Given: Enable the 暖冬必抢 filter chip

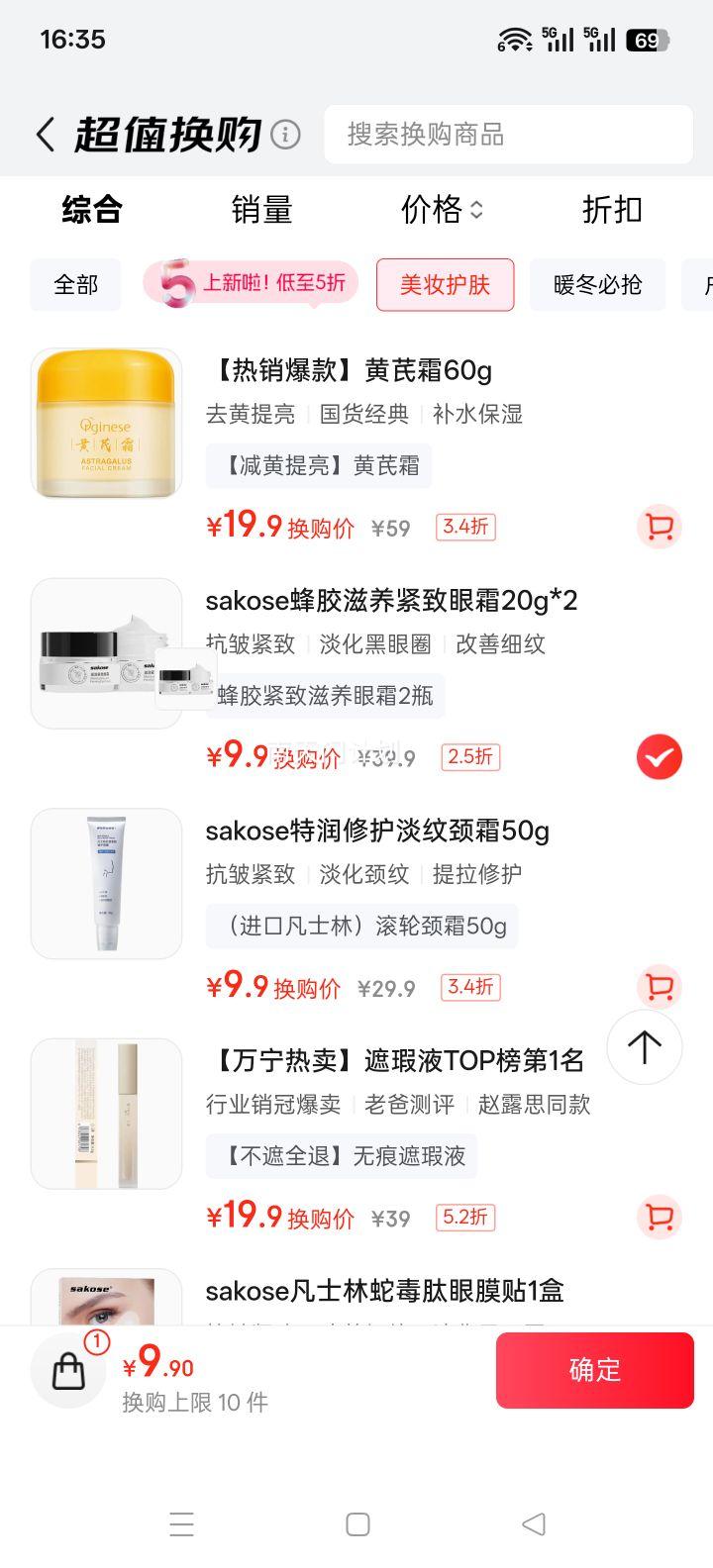Looking at the screenshot, I should (597, 285).
